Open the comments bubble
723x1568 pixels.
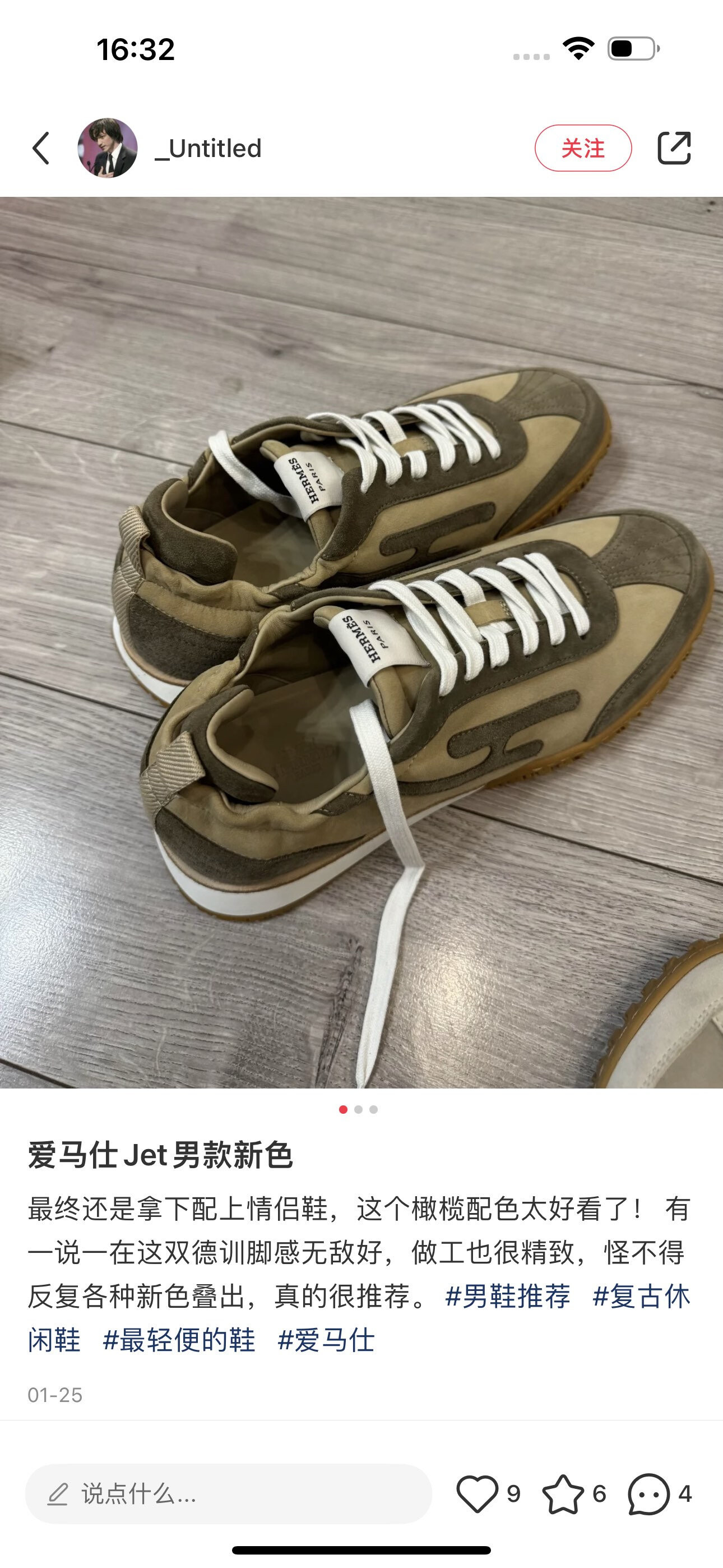pyautogui.click(x=649, y=1494)
